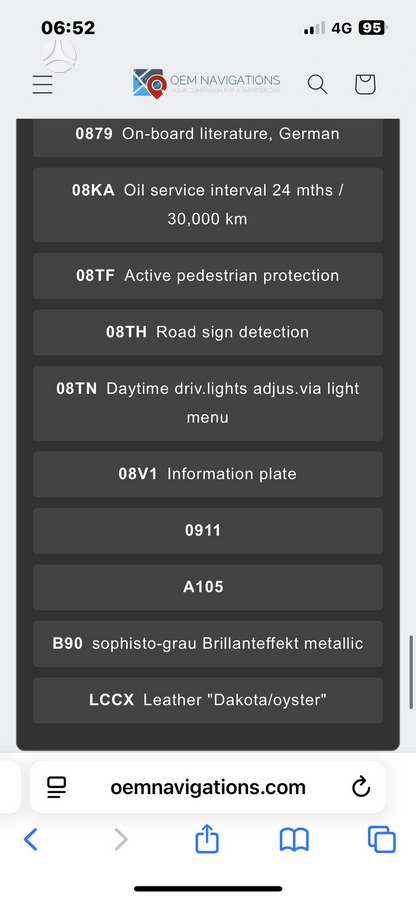416x900 pixels.
Task: Open the page format menu in address bar
Action: point(57,787)
